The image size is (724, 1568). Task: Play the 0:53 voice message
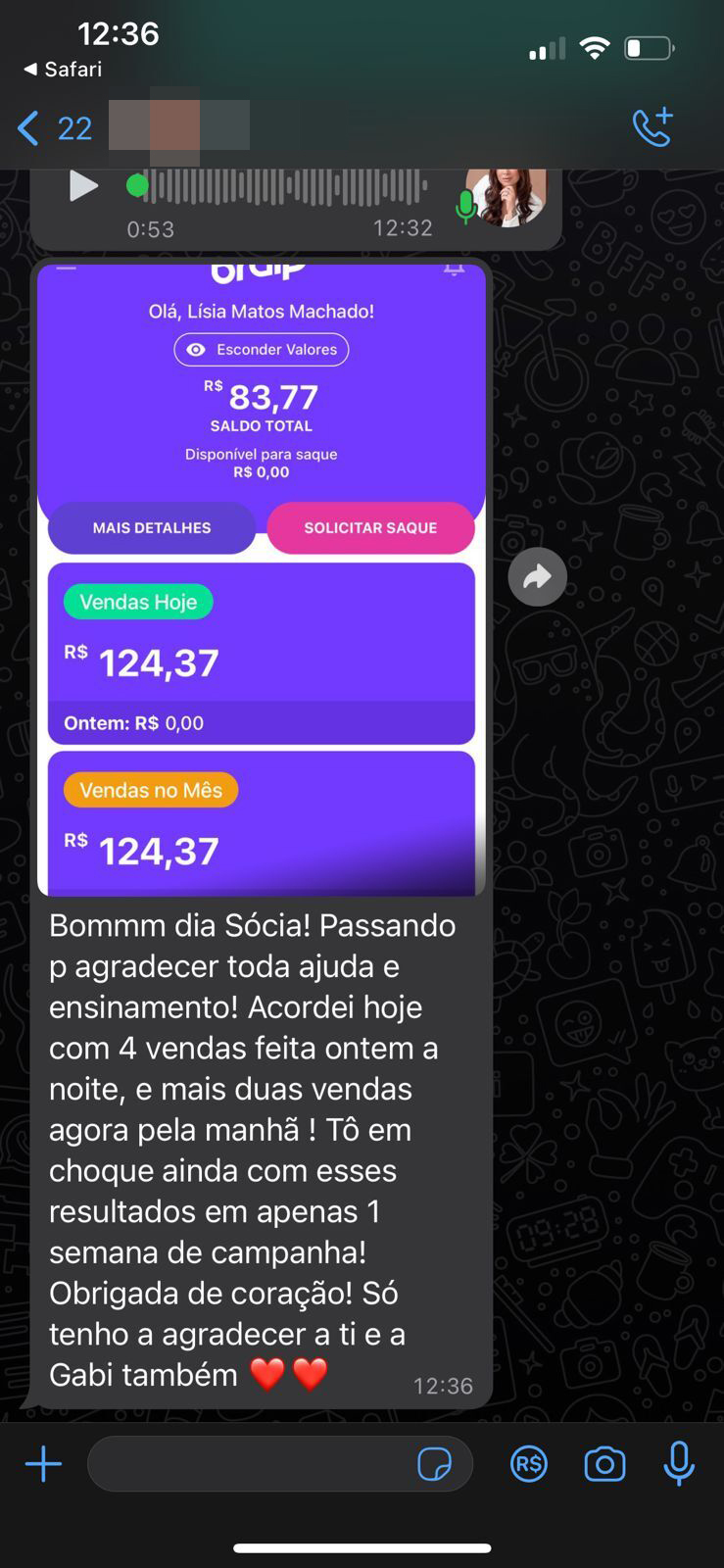(x=83, y=186)
